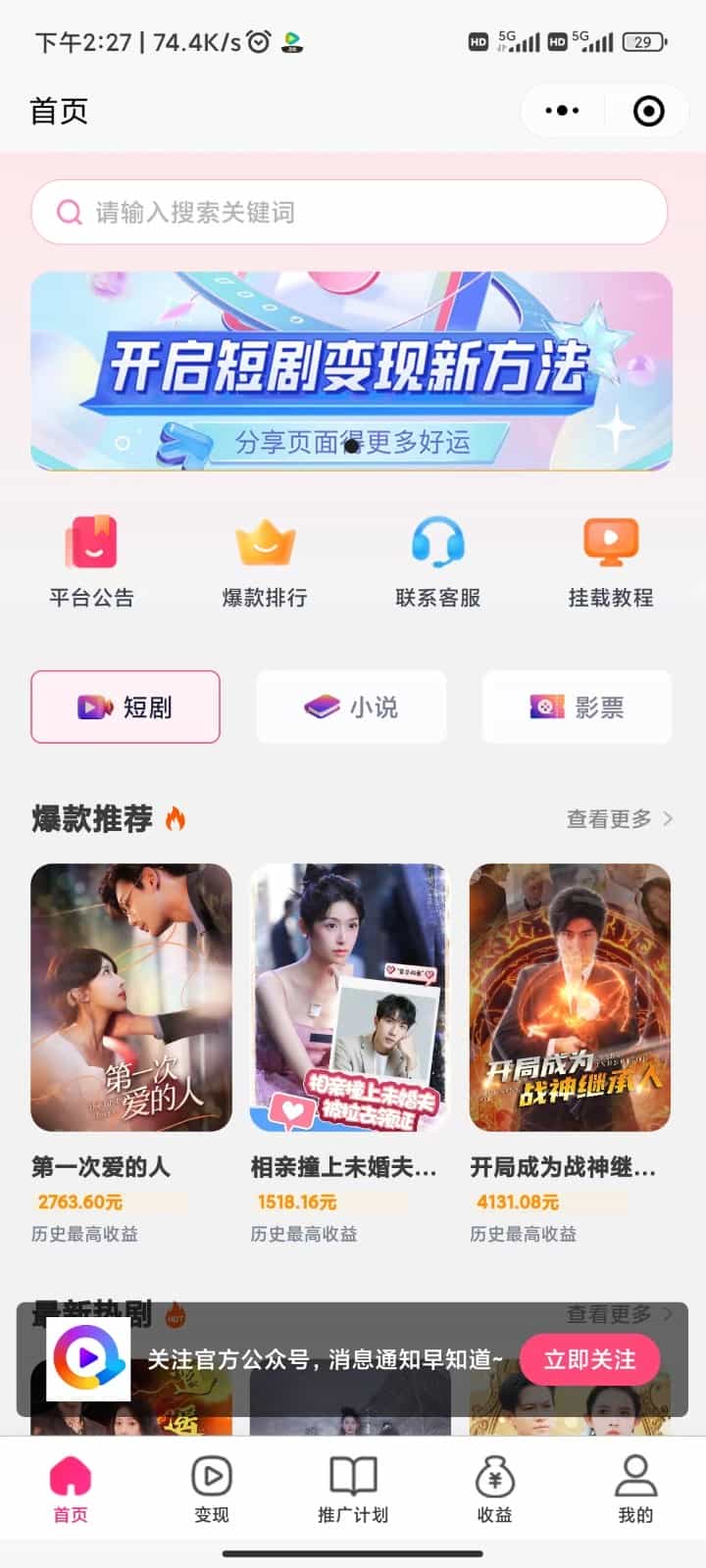Open the 收益 earnings tab
Image resolution: width=706 pixels, height=1568 pixels.
pos(494,1488)
